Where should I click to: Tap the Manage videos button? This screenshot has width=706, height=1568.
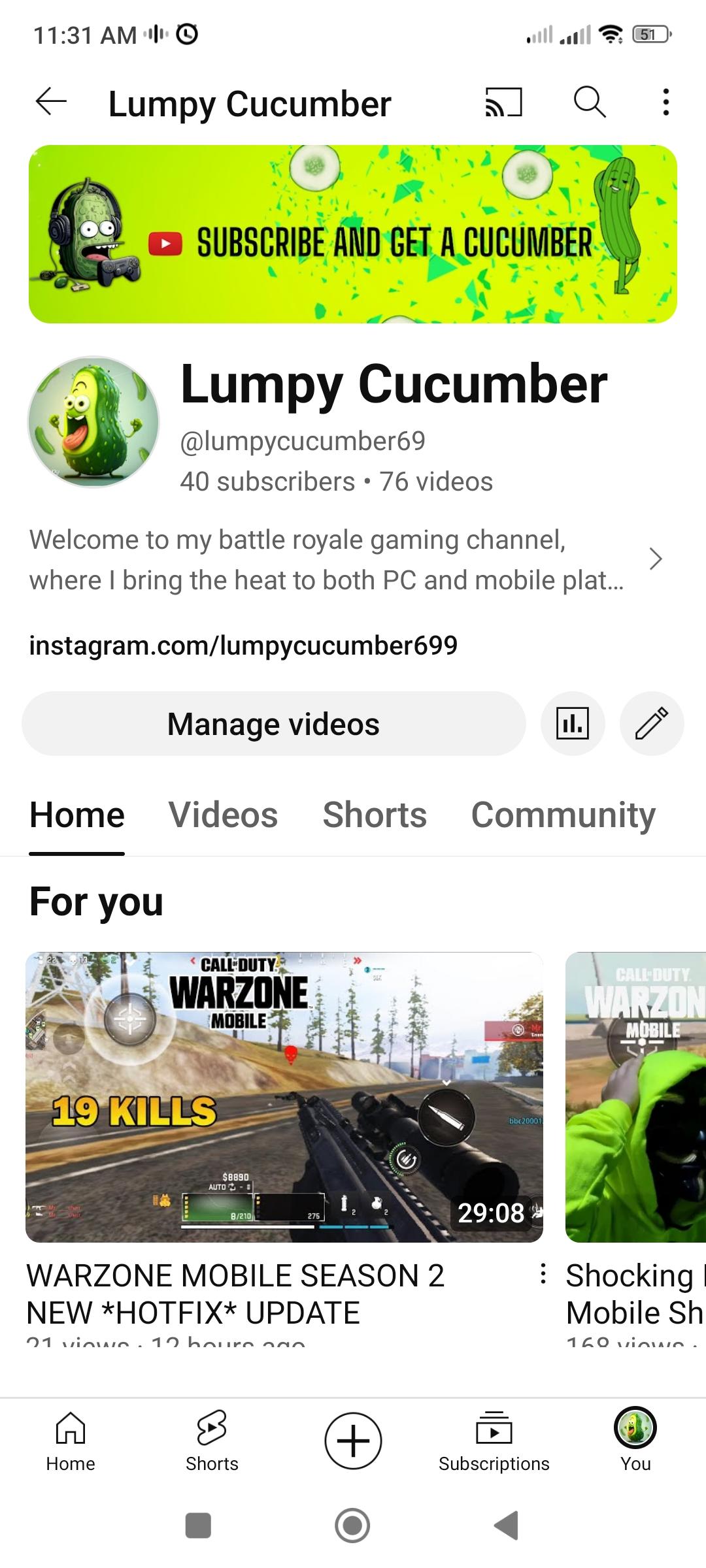pos(273,724)
